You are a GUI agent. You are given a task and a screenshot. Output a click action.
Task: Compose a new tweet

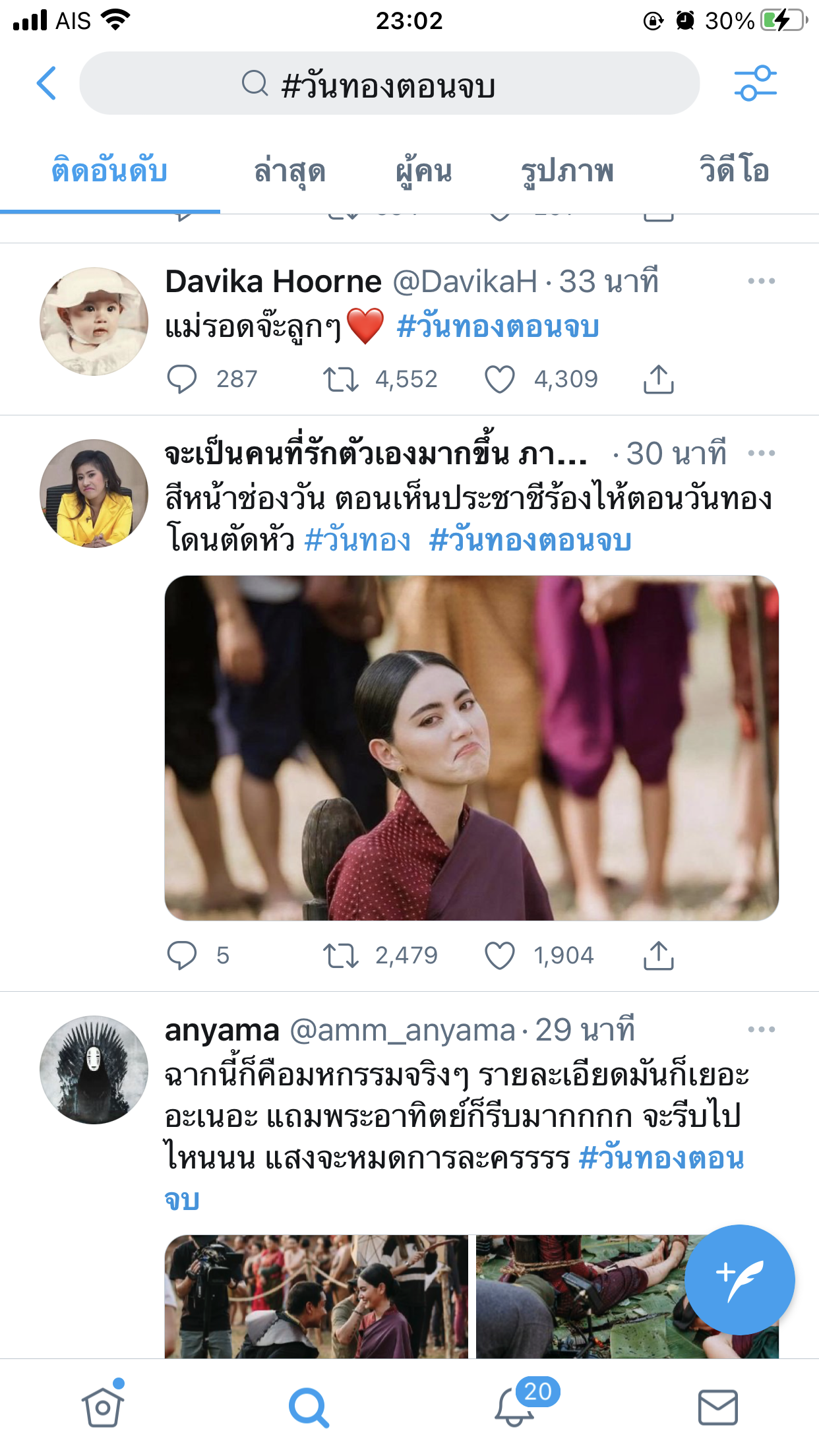point(739,1279)
